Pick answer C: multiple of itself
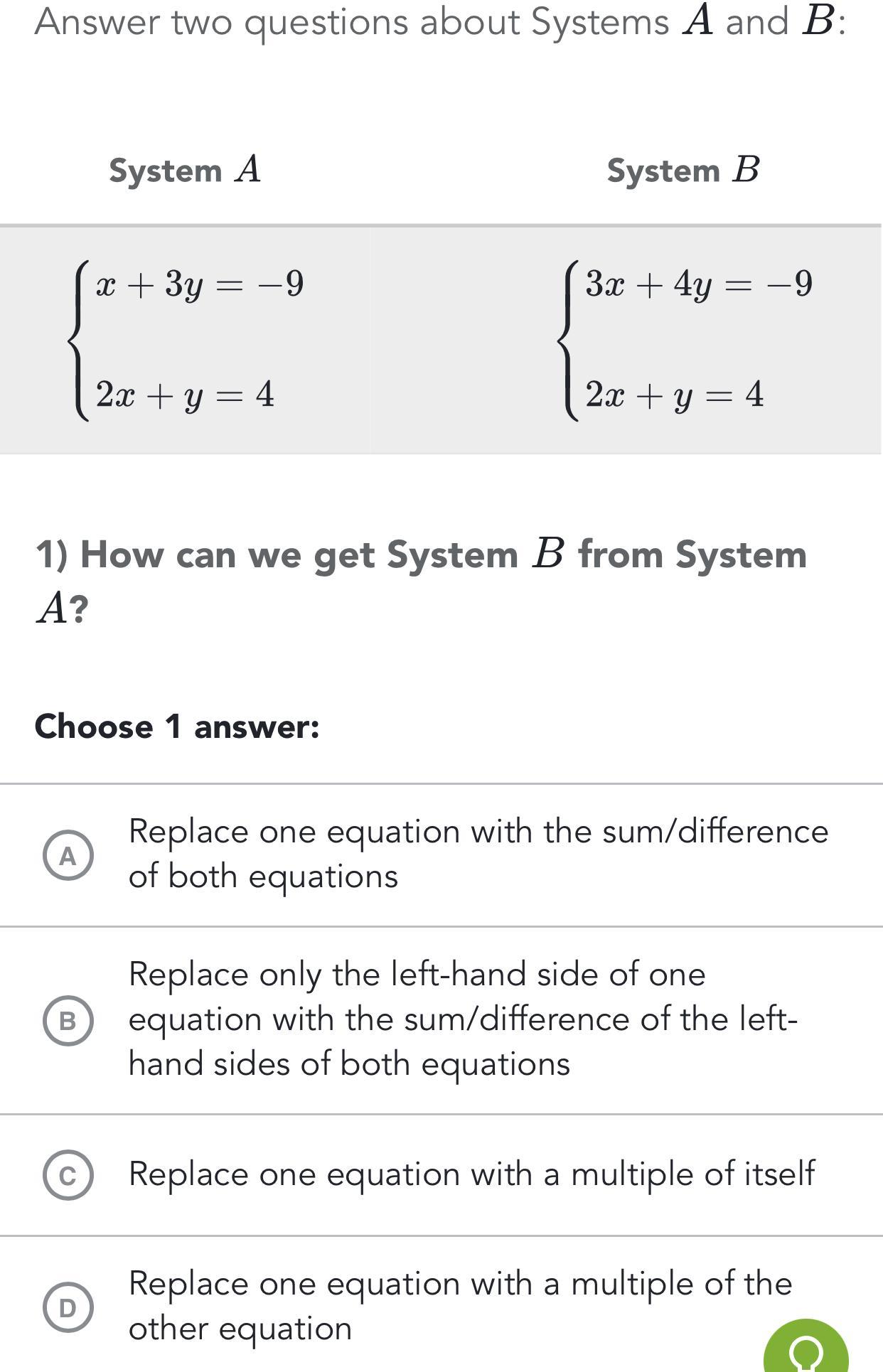The width and height of the screenshot is (883, 1372). (68, 1175)
